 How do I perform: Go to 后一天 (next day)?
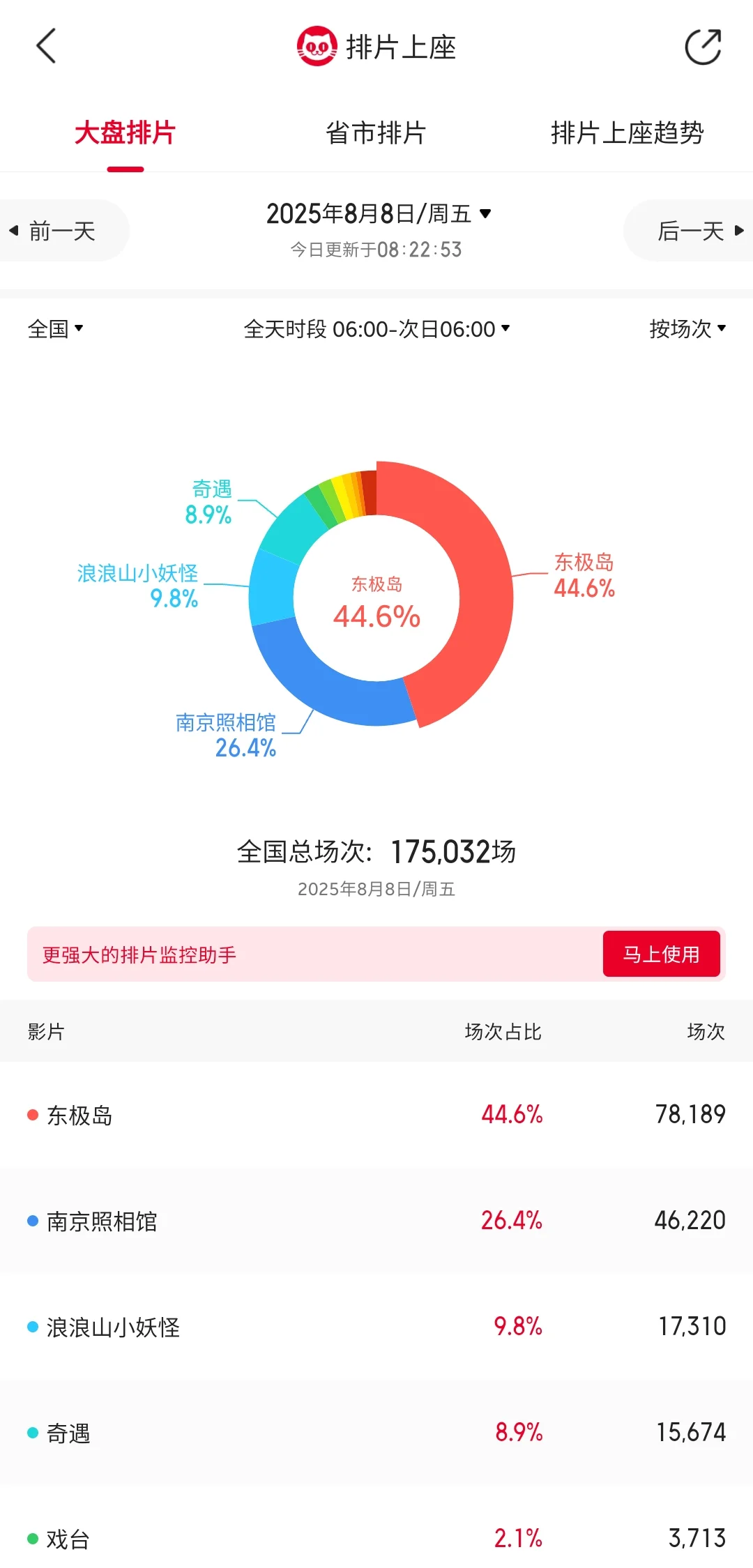692,231
